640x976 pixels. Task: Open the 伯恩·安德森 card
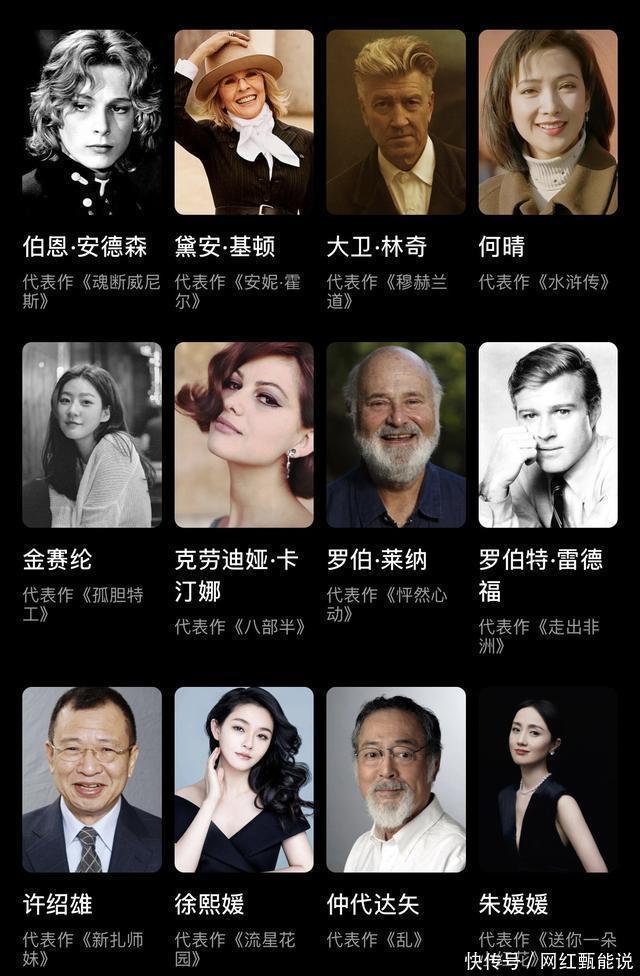click(92, 170)
